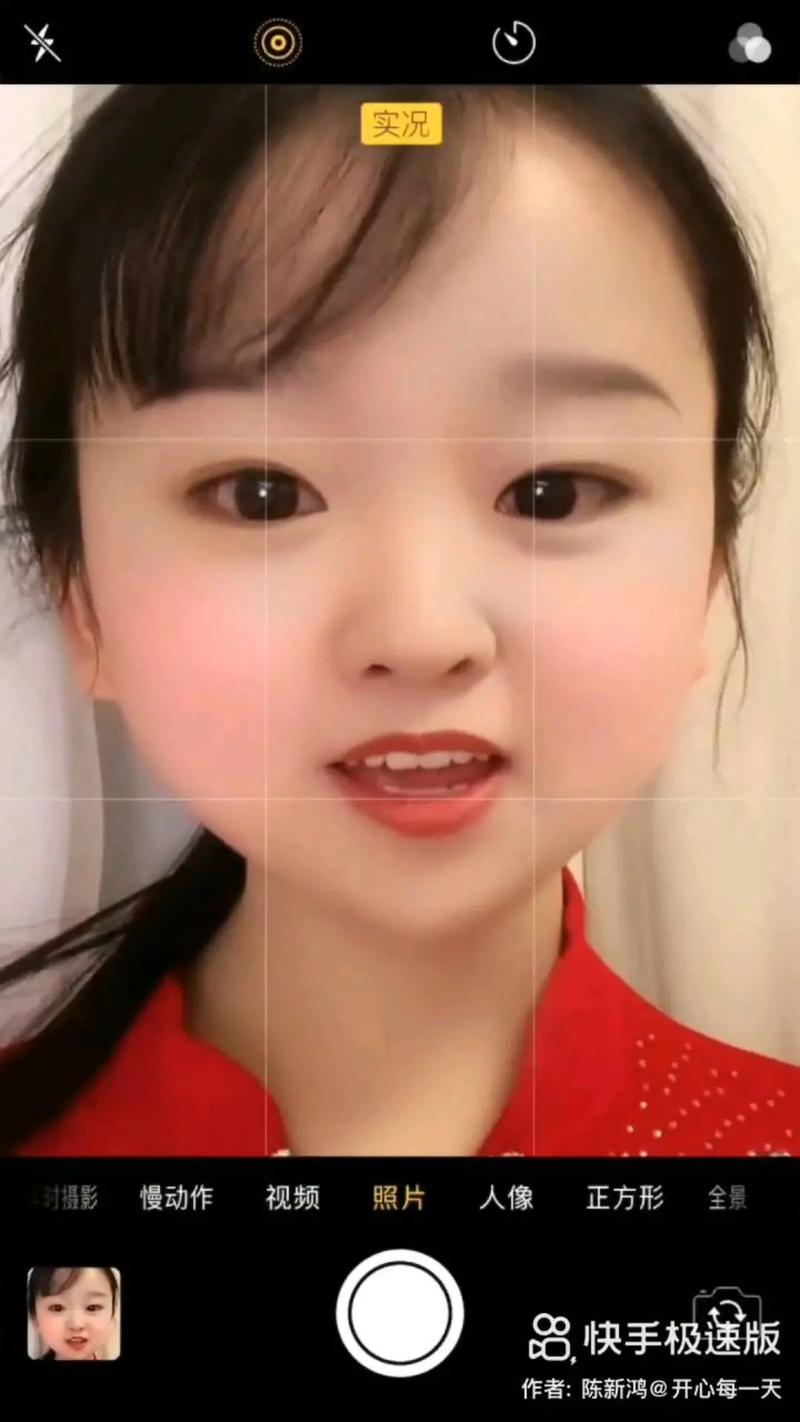Screen dimensions: 800x1422
Task: Take a photo with the shutter button
Action: 400,1313
